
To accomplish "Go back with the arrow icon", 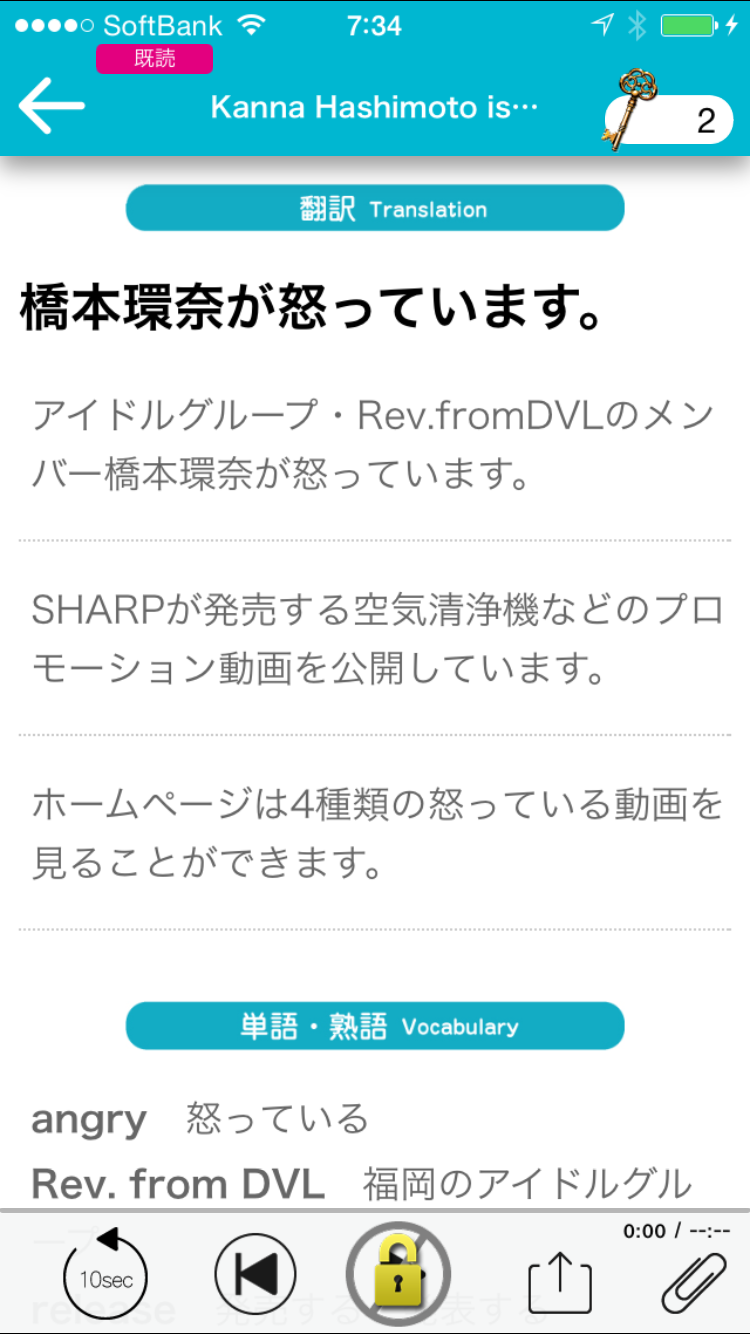I will click(51, 106).
